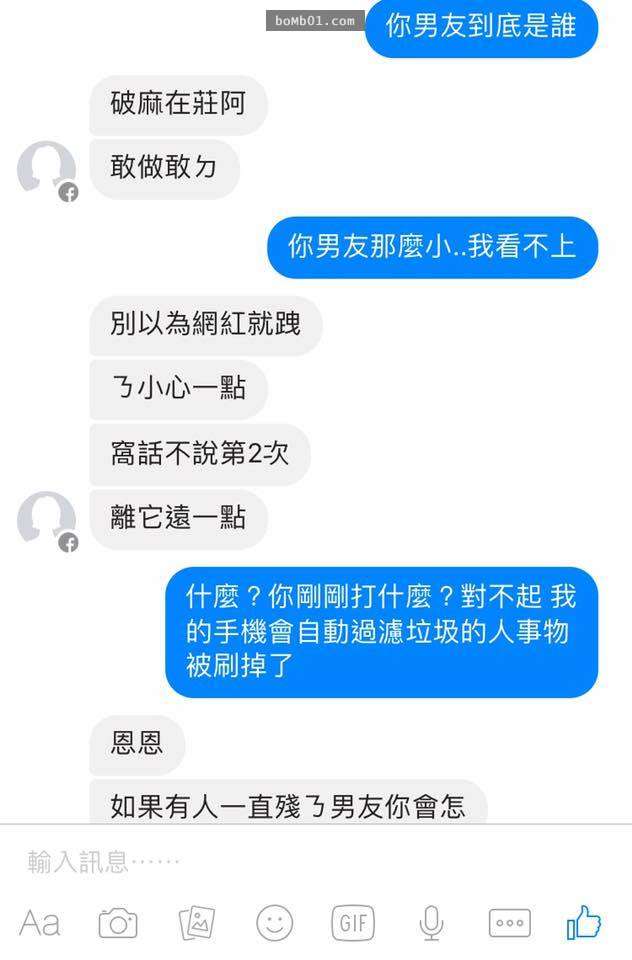Open the camera to take a photo
632x960 pixels.
(x=118, y=923)
